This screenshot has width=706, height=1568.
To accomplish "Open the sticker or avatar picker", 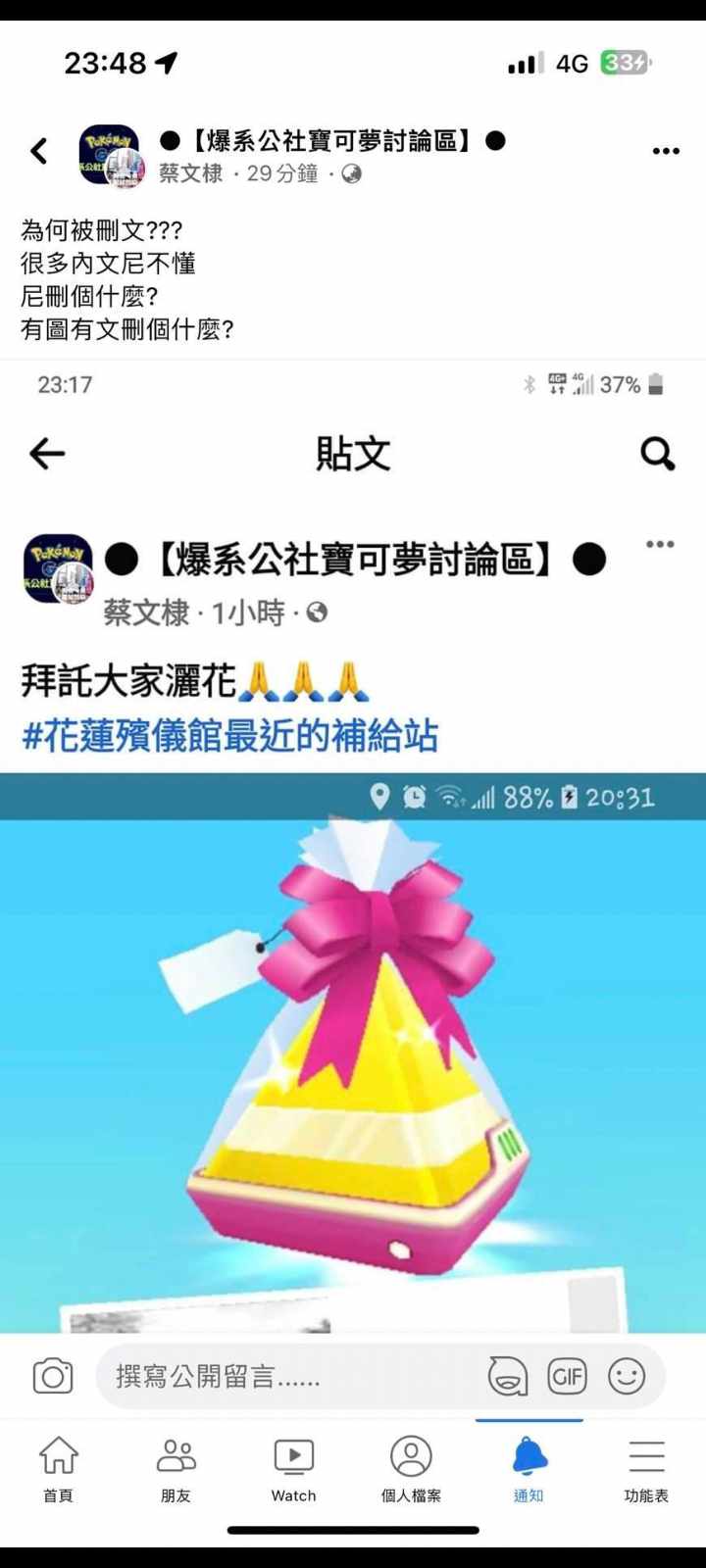I will click(508, 1376).
